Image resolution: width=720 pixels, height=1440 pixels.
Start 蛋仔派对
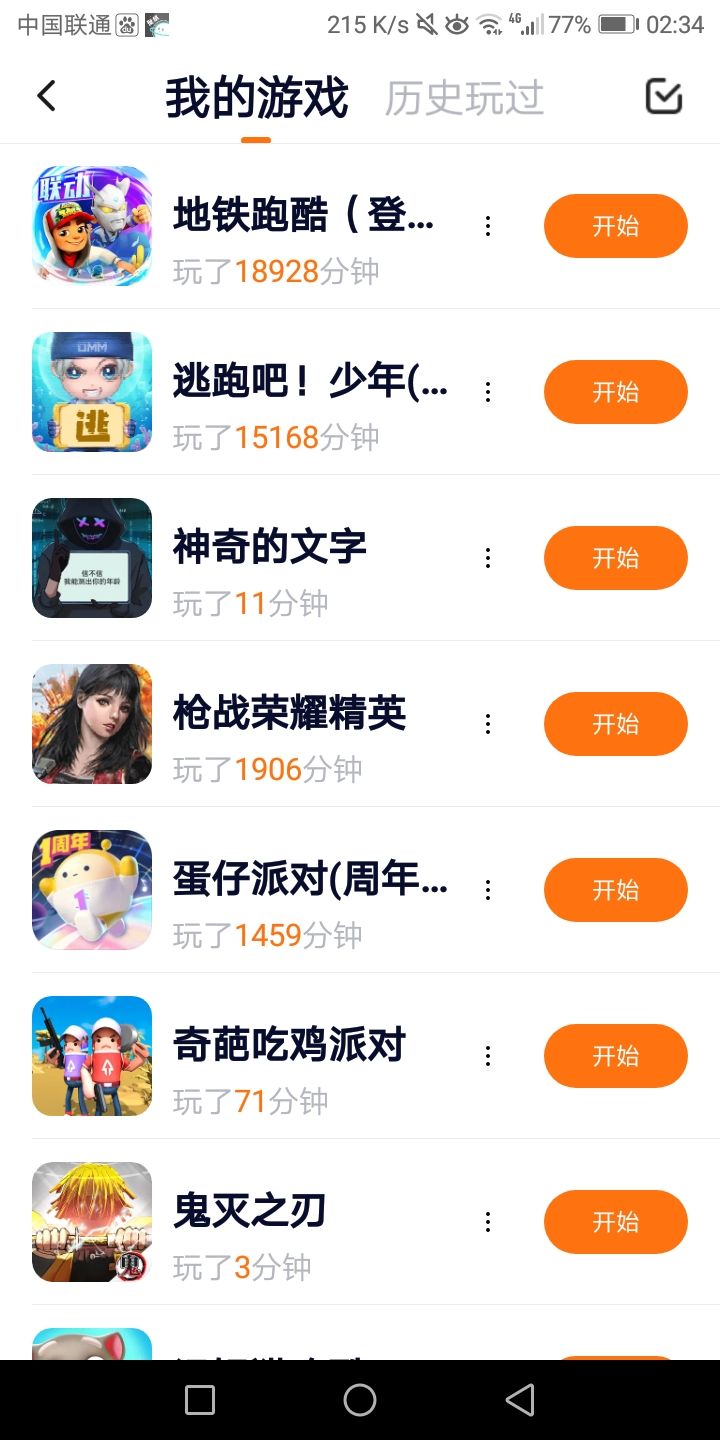pyautogui.click(x=615, y=890)
